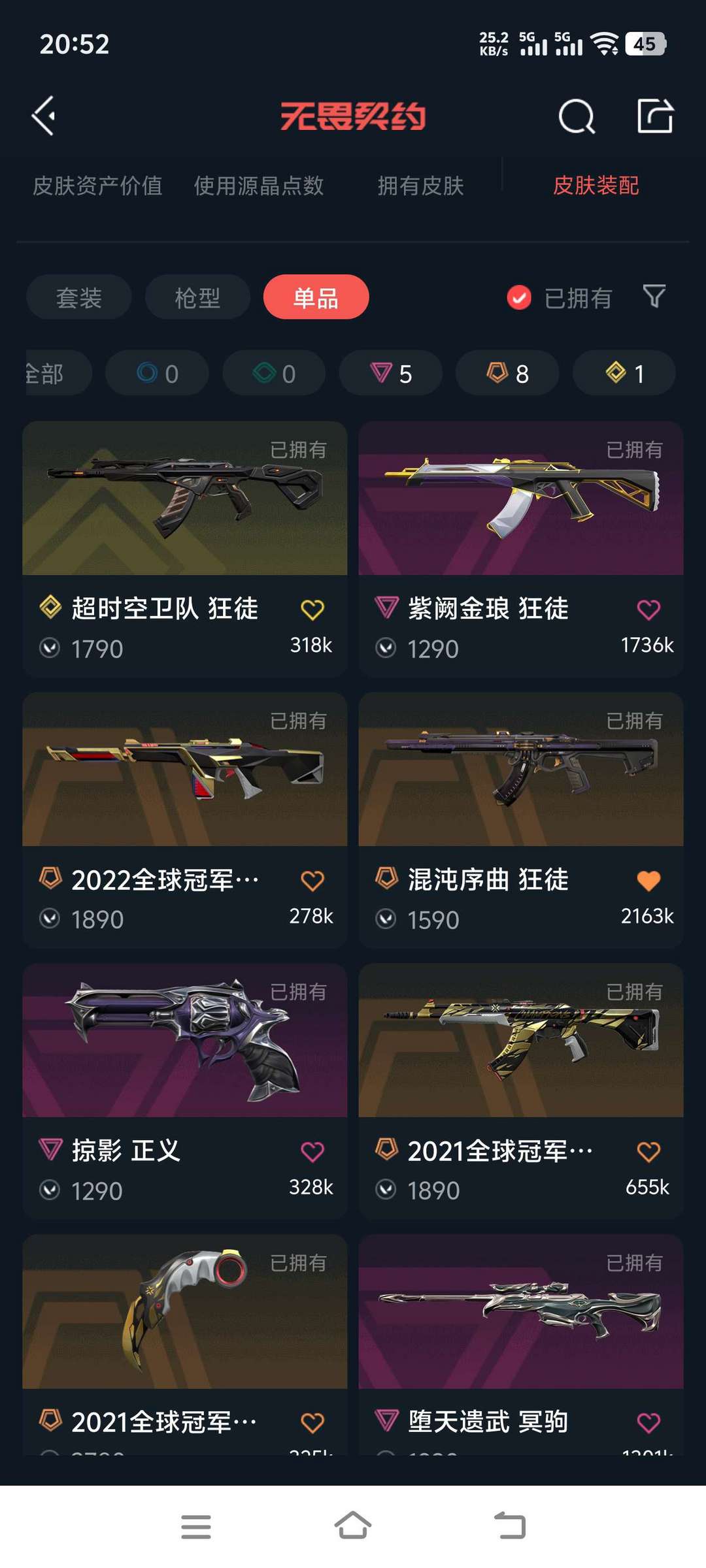Filter by the orange tier chip showing 8

coord(508,373)
